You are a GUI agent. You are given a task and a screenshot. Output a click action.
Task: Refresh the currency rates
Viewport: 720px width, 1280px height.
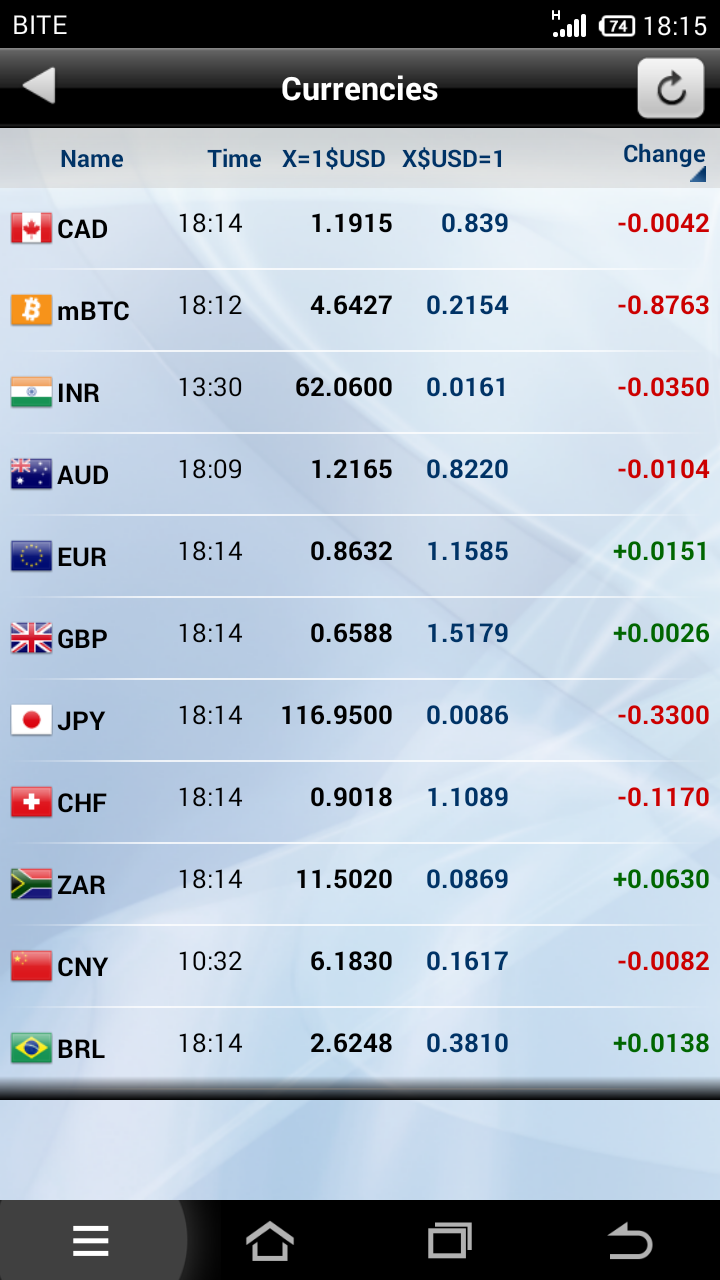coord(671,89)
